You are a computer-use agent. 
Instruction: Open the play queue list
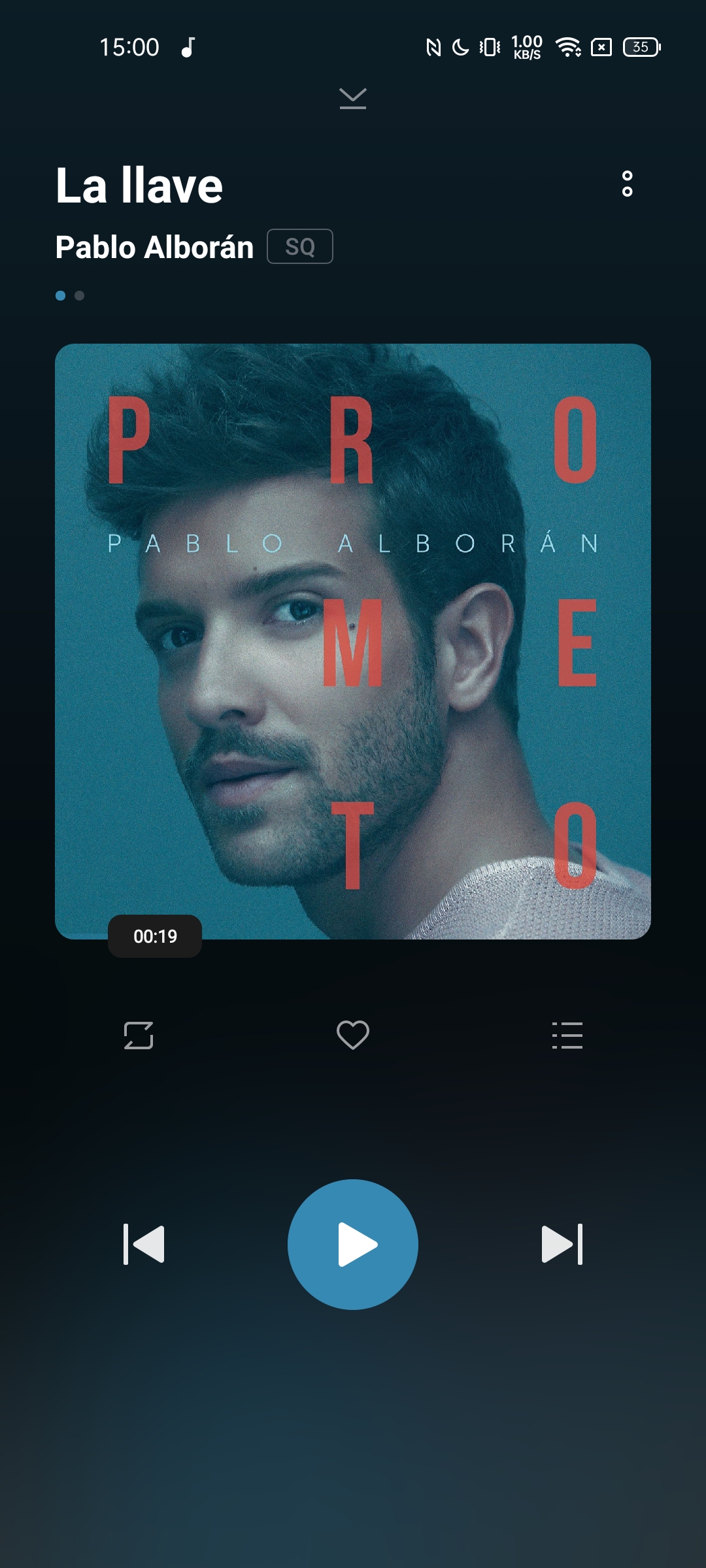click(567, 1036)
